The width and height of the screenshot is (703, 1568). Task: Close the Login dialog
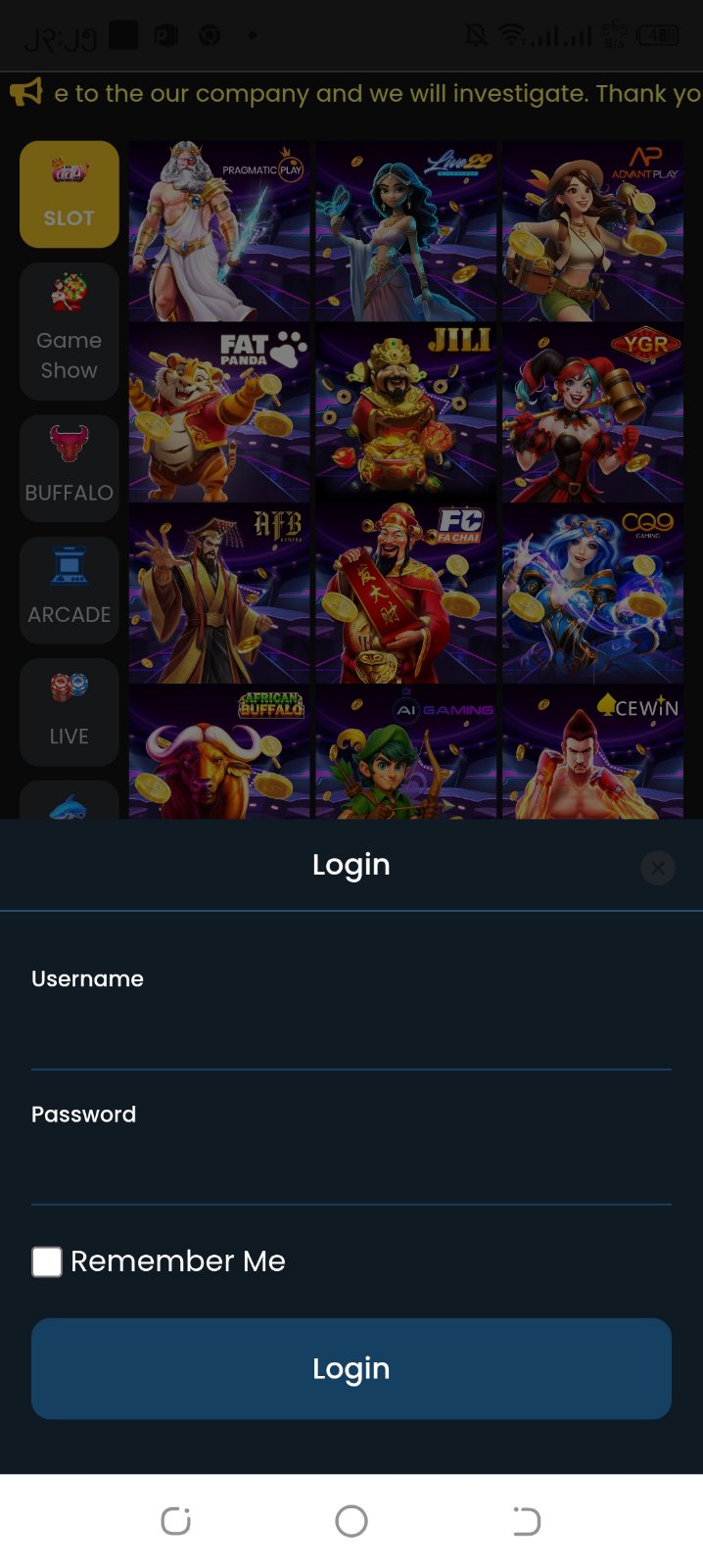point(657,868)
